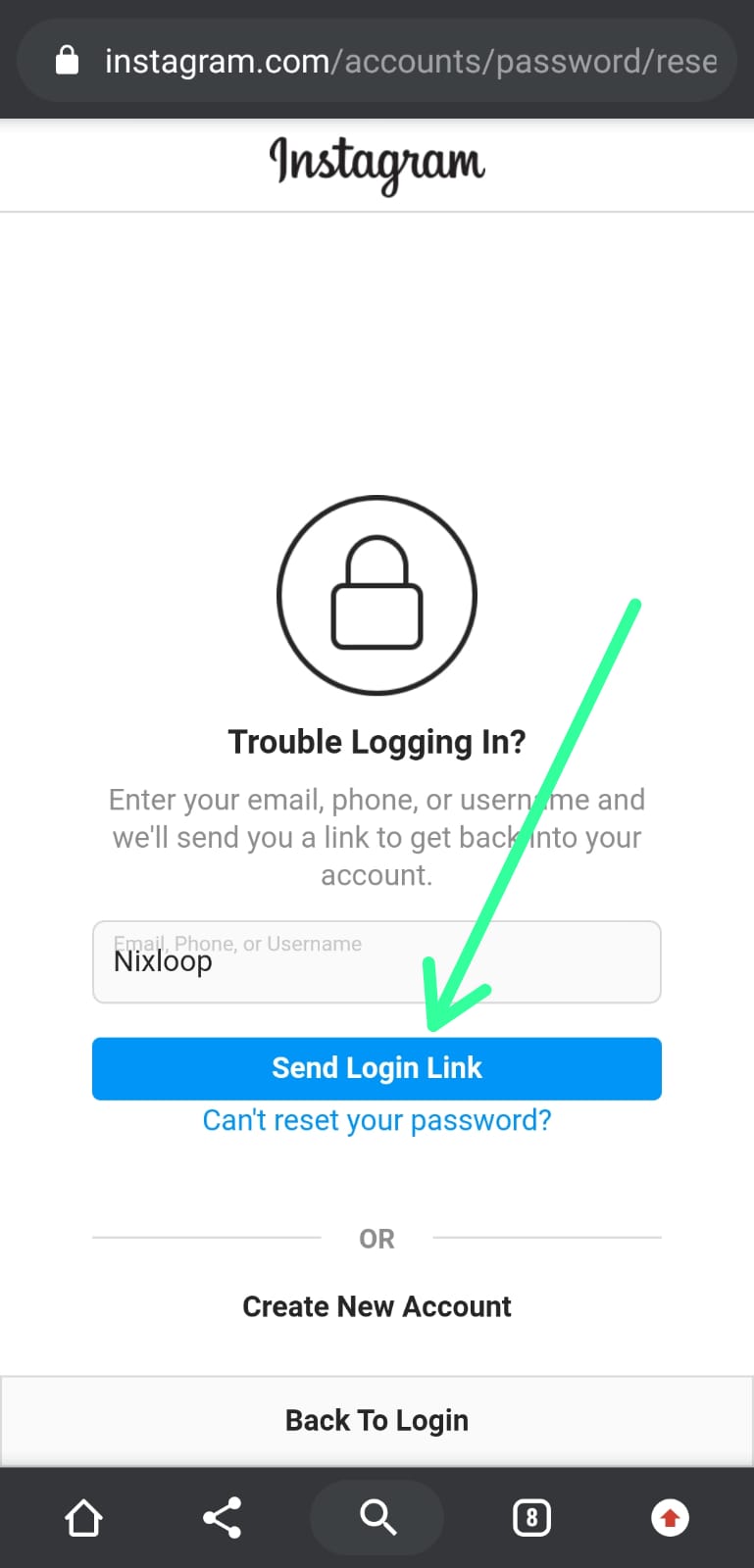Screen dimensions: 754x1568
Task: Open the red arrow browser menu
Action: coord(671,1518)
